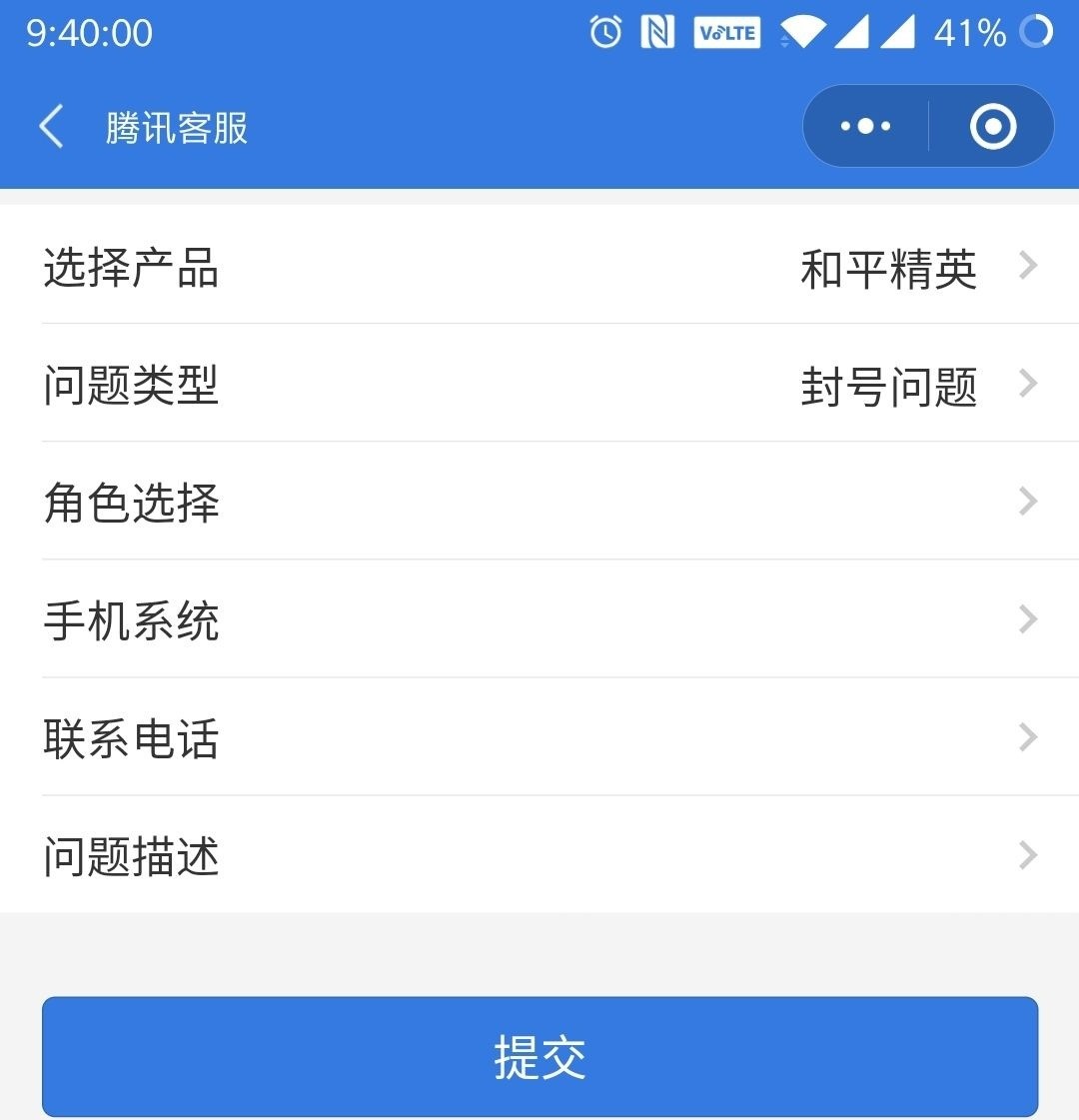Open 选择产品 row showing 和平精英
This screenshot has width=1079, height=1120.
click(x=539, y=268)
